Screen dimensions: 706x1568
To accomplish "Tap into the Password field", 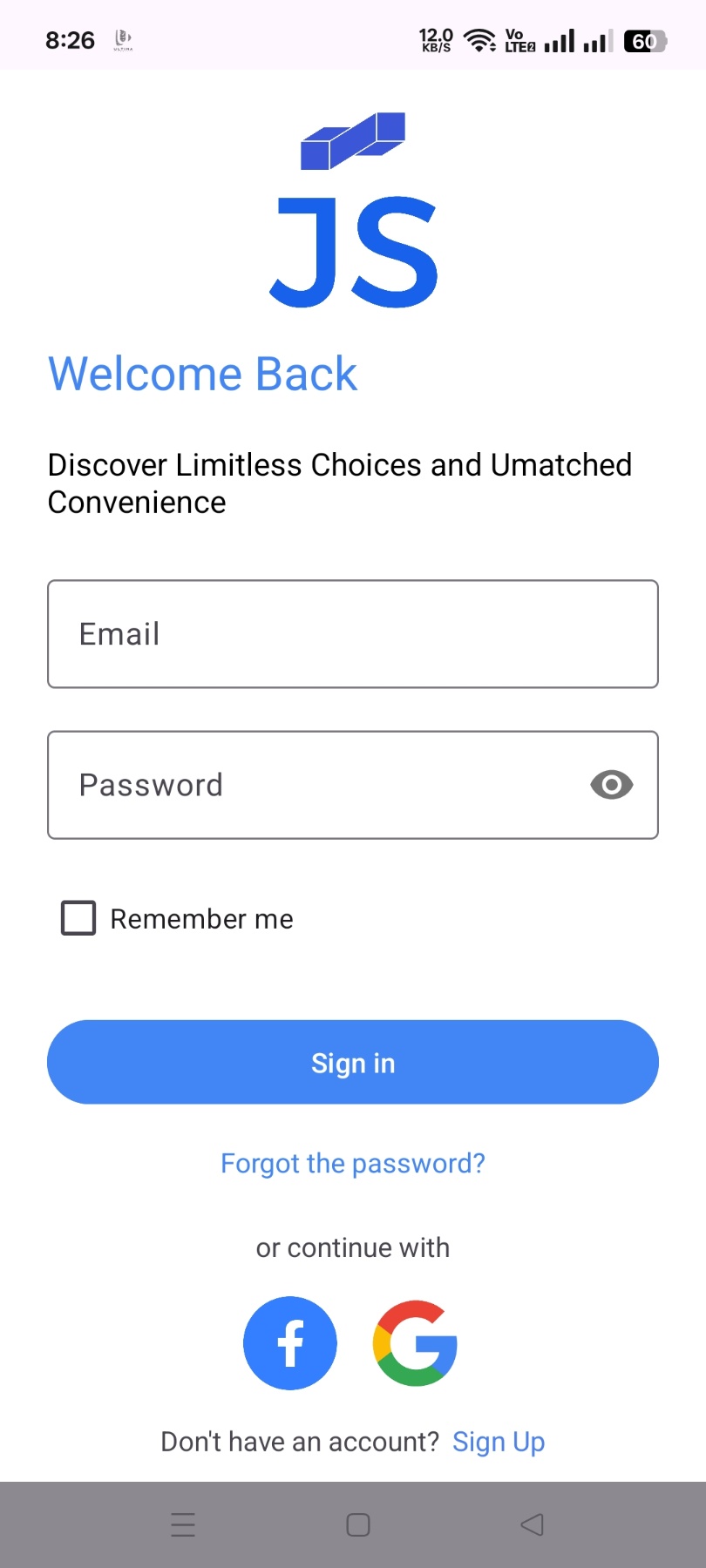I will 314,785.
